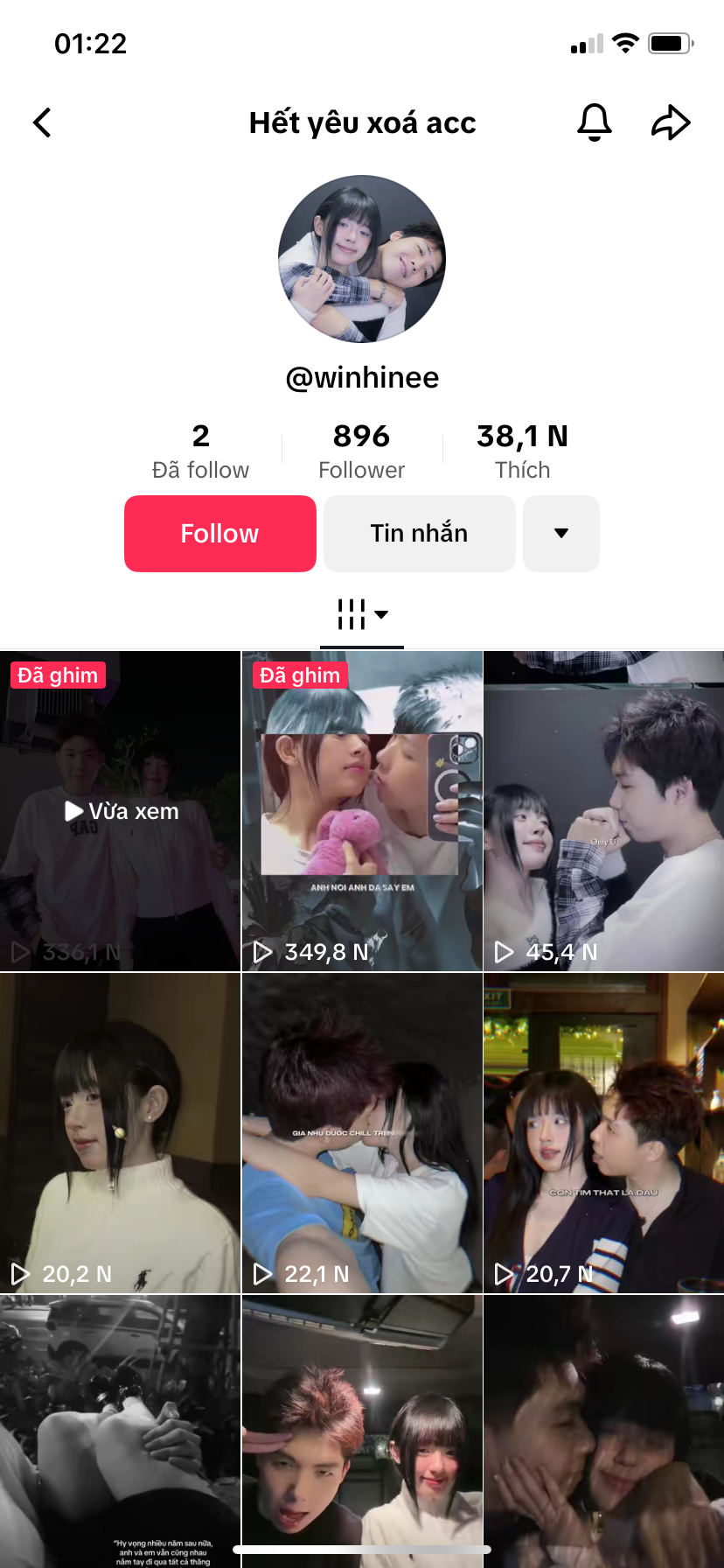Viewport: 724px width, 1568px height.
Task: Expand suggested accounts dropdown arrow
Action: (561, 534)
